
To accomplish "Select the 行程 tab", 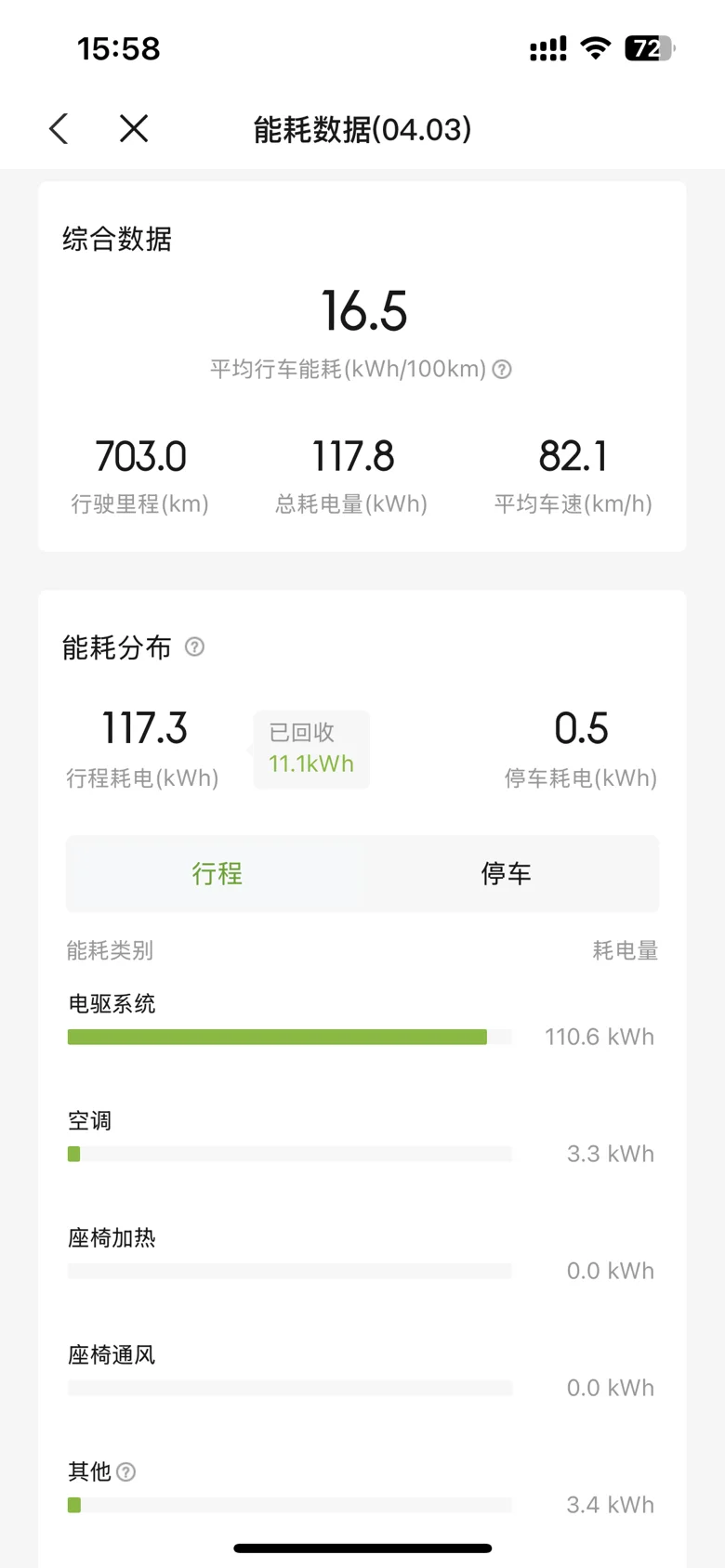I will [217, 873].
